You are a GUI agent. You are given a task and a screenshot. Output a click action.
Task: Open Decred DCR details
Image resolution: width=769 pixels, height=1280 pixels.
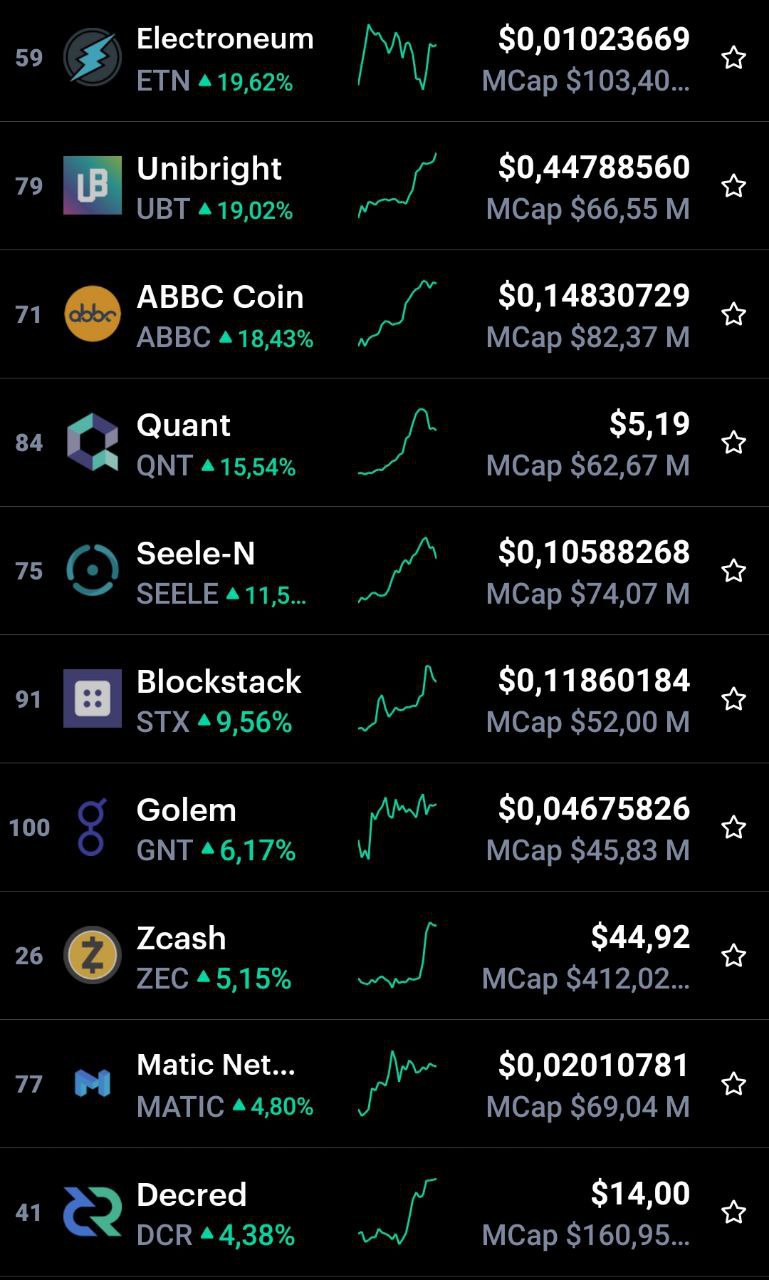pyautogui.click(x=384, y=1211)
